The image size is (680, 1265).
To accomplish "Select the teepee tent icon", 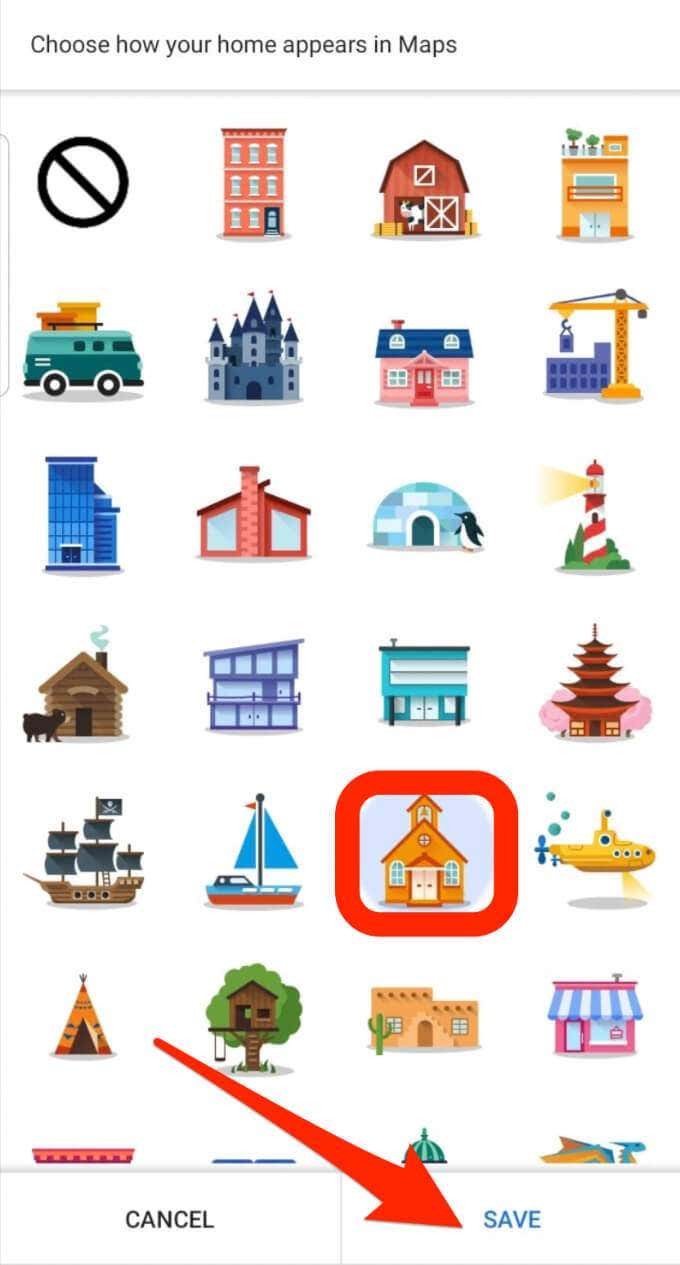I will [x=83, y=1016].
